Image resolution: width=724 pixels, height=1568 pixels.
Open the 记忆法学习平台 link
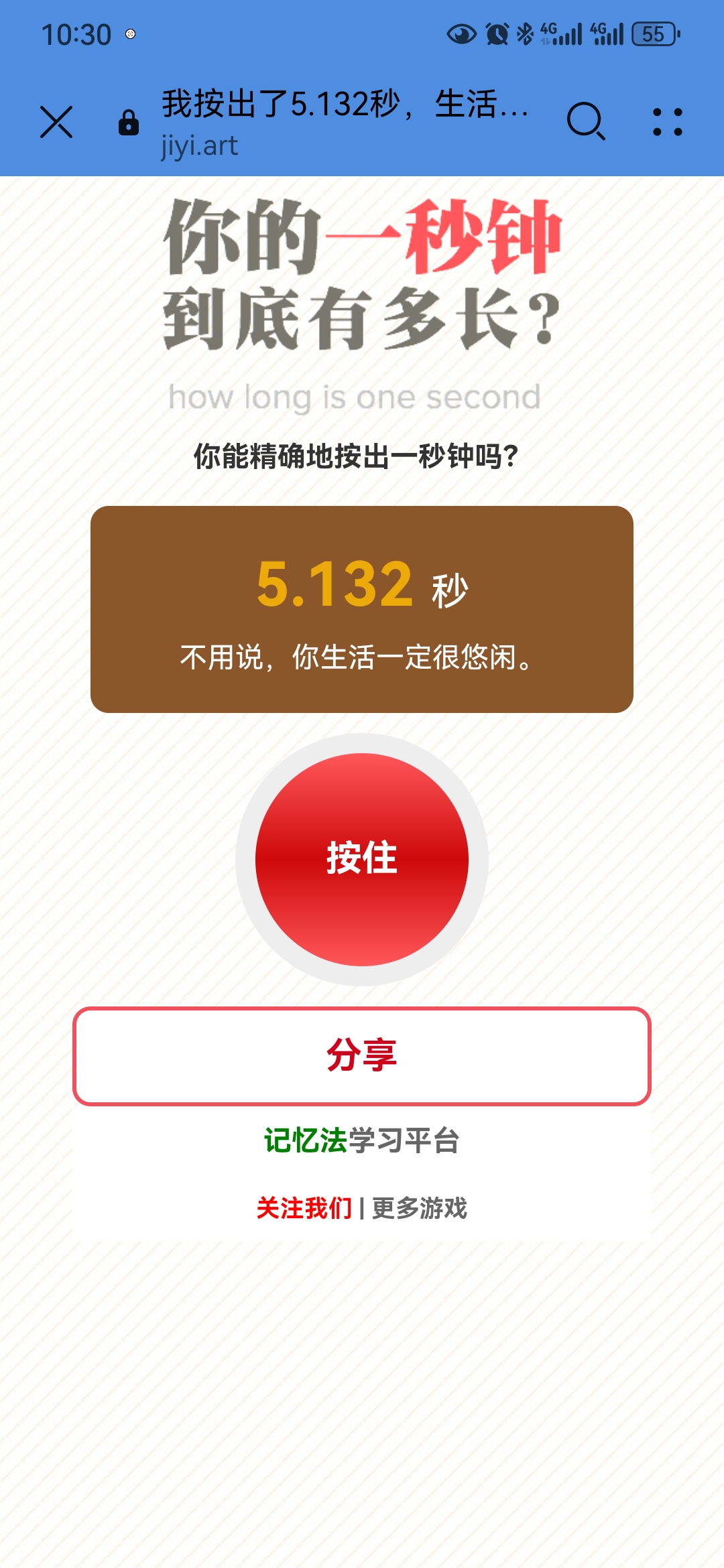click(362, 1140)
